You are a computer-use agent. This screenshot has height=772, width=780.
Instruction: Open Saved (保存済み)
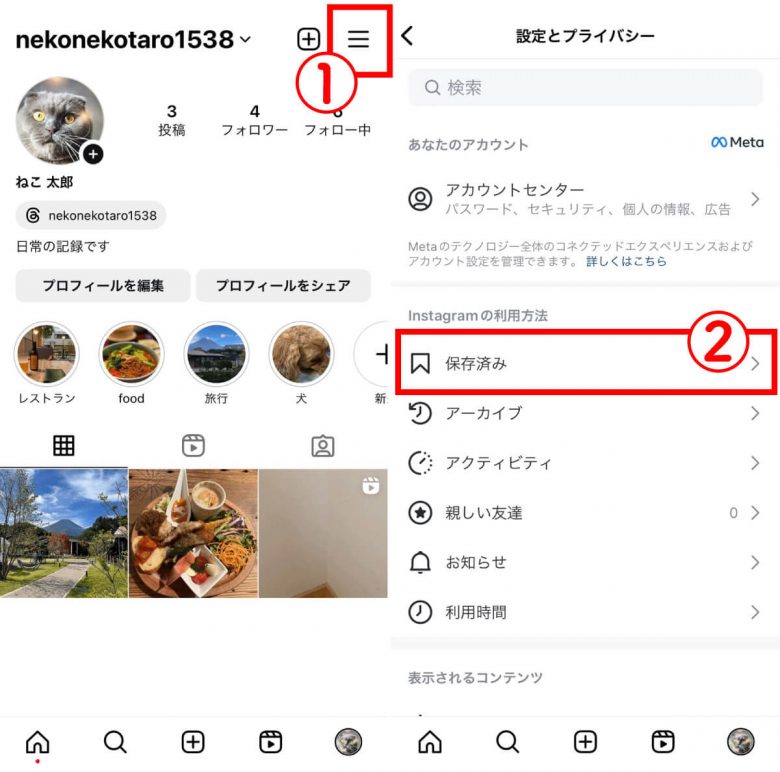(x=585, y=363)
